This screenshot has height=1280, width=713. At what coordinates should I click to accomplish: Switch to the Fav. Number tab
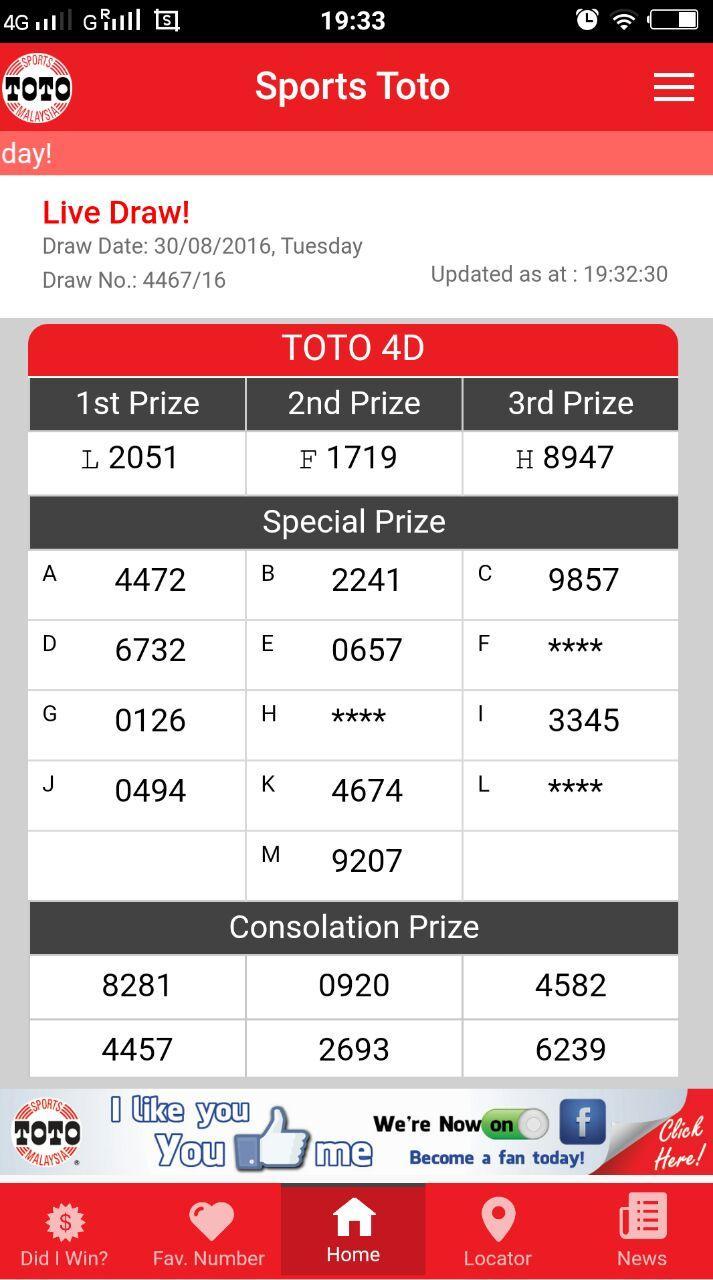point(208,1233)
